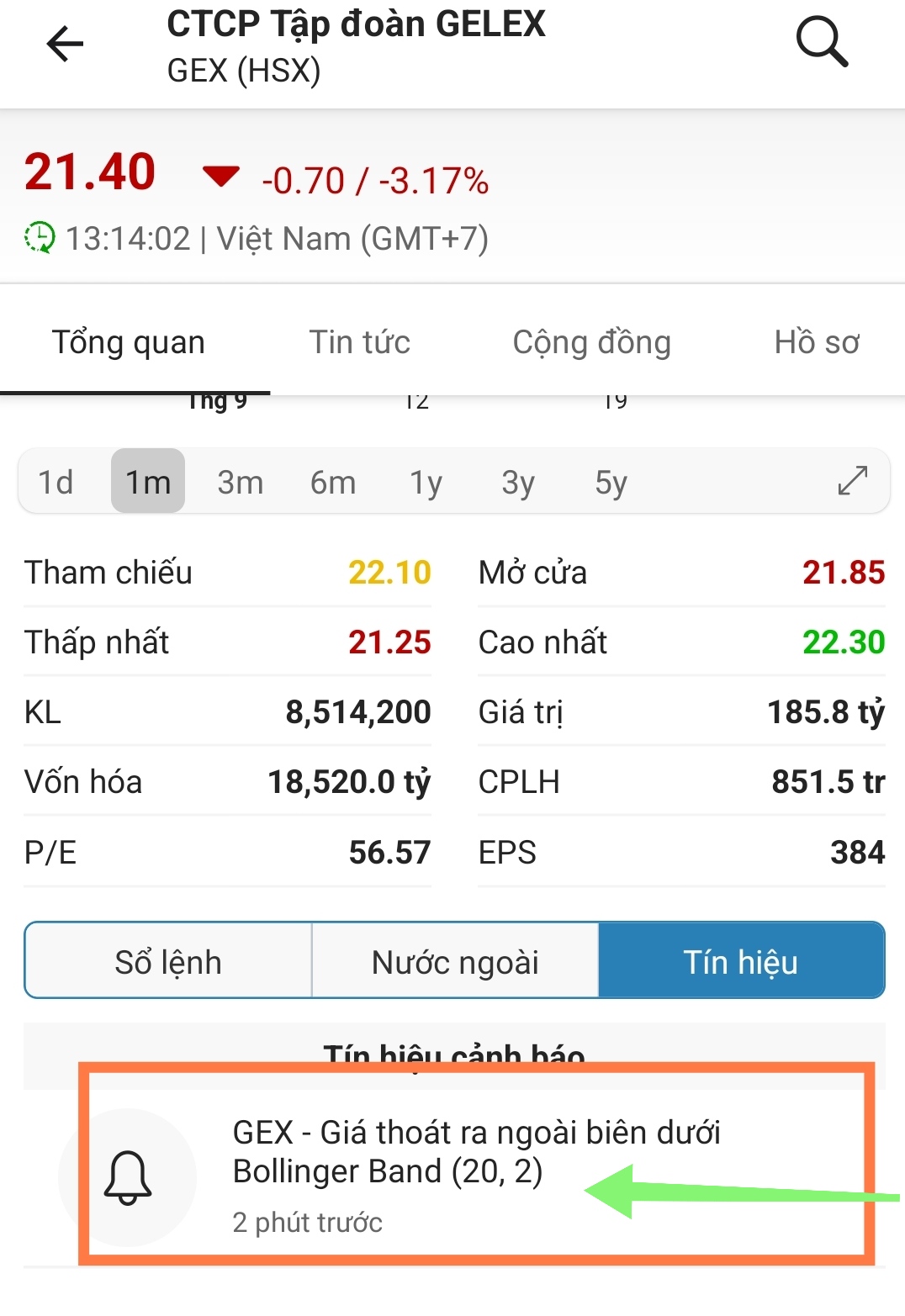905x1316 pixels.
Task: Choose the 1y chart range
Action: point(426,483)
